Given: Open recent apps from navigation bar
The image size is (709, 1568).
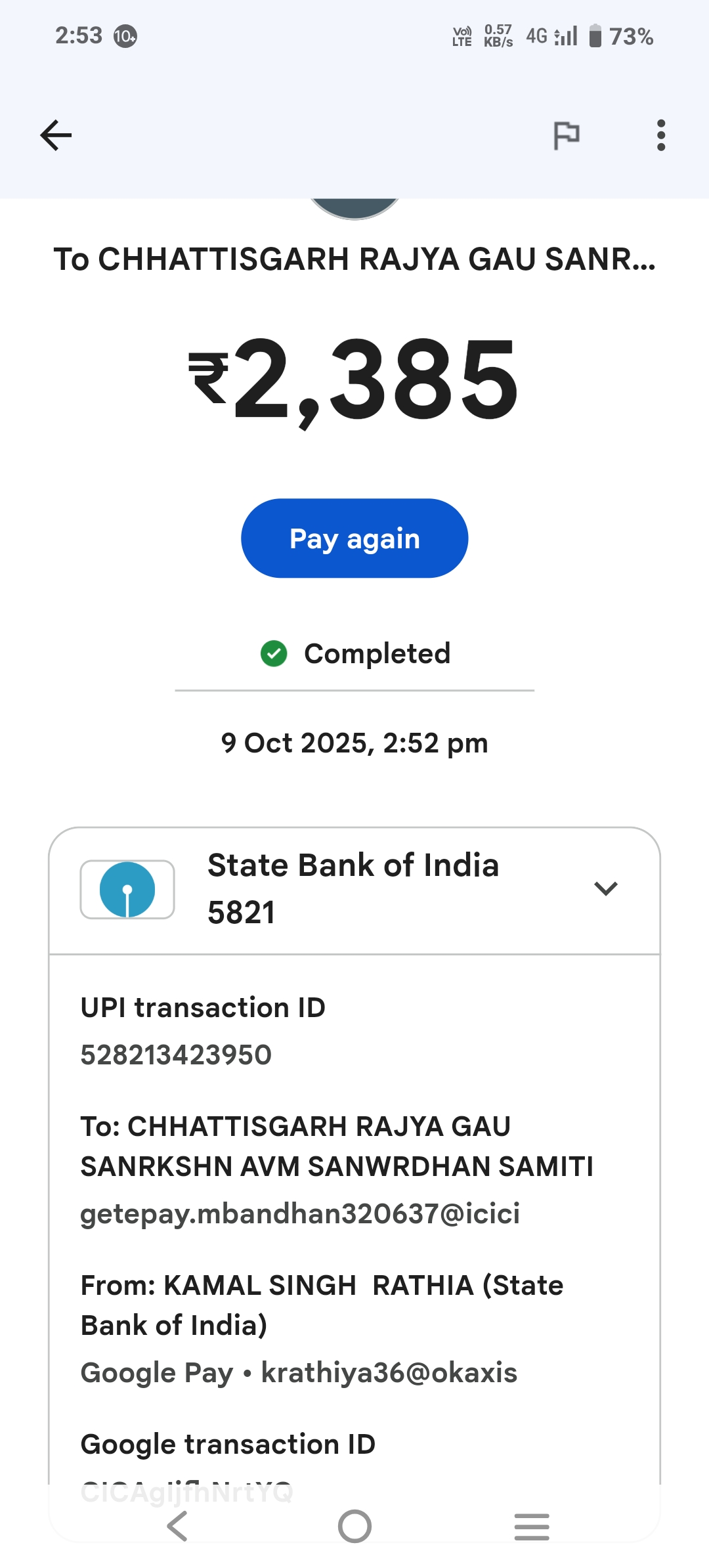Looking at the screenshot, I should coord(532,1526).
